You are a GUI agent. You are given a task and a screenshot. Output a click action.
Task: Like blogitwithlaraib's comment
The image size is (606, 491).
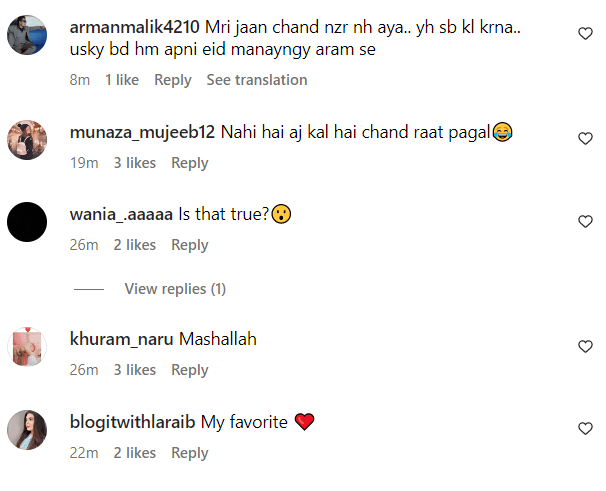click(586, 429)
